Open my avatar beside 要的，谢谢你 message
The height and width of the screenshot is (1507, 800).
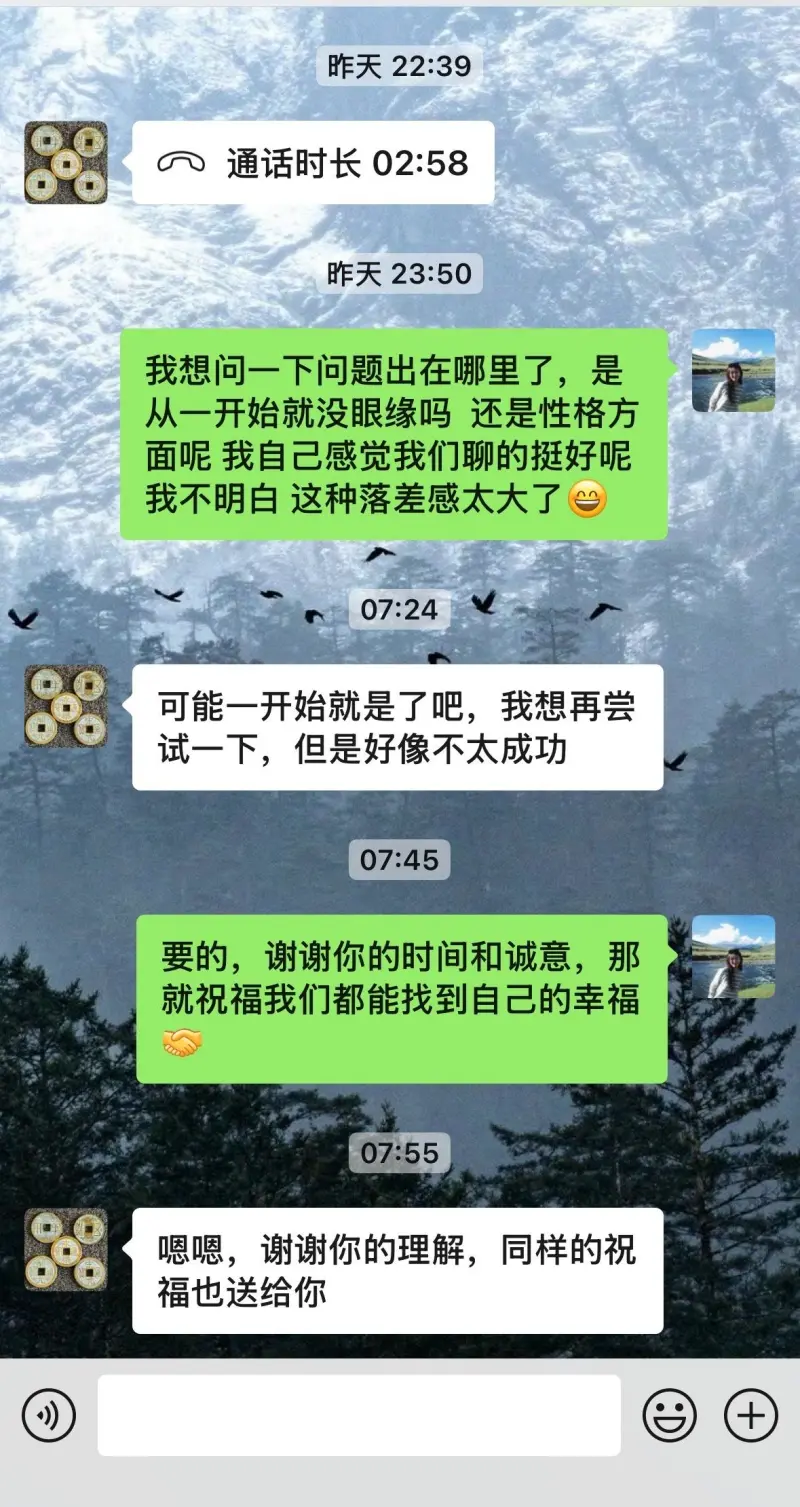pyautogui.click(x=733, y=957)
